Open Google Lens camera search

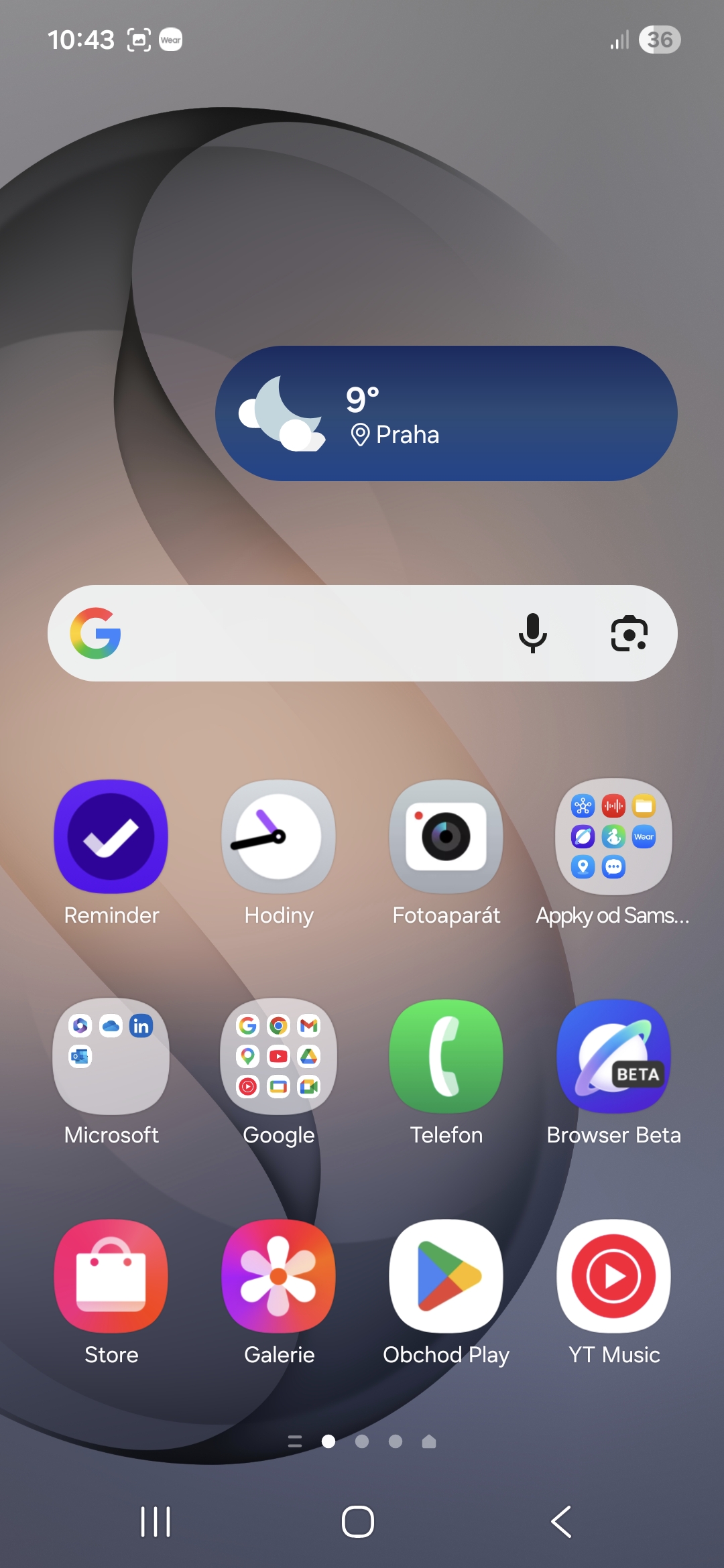pos(629,633)
